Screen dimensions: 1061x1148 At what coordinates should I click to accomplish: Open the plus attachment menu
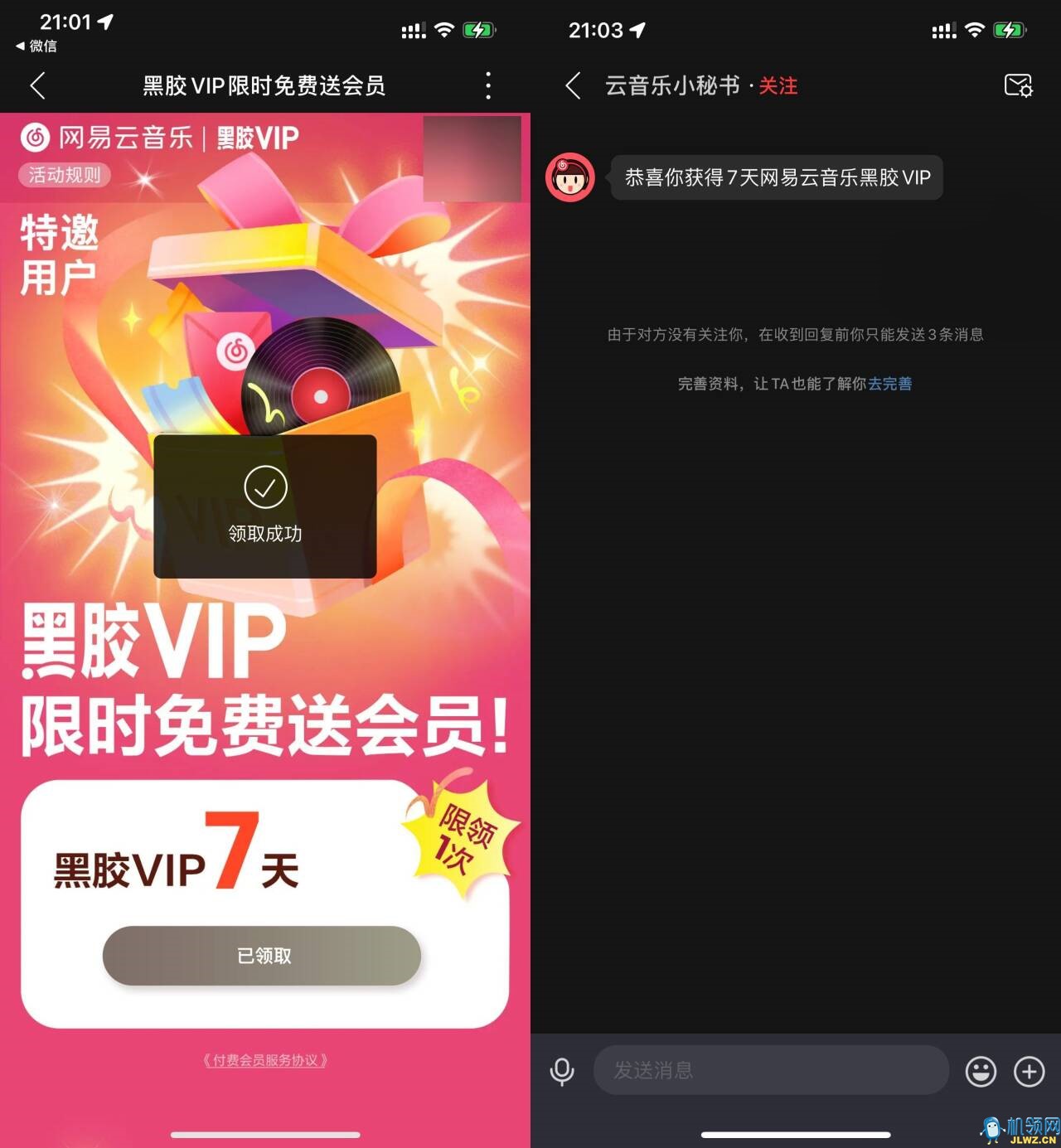pos(1030,1071)
